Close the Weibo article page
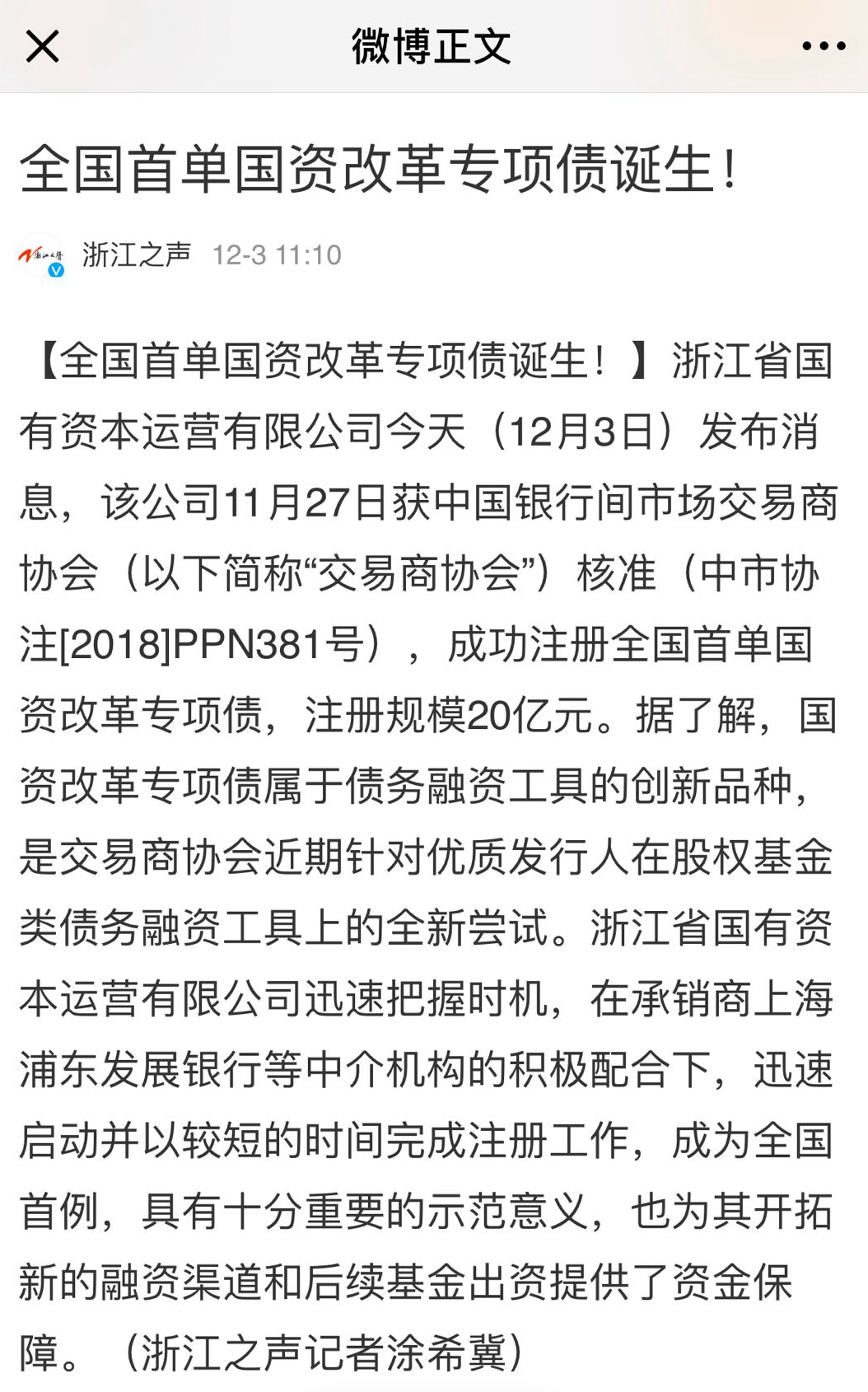This screenshot has width=868, height=1392. (42, 46)
